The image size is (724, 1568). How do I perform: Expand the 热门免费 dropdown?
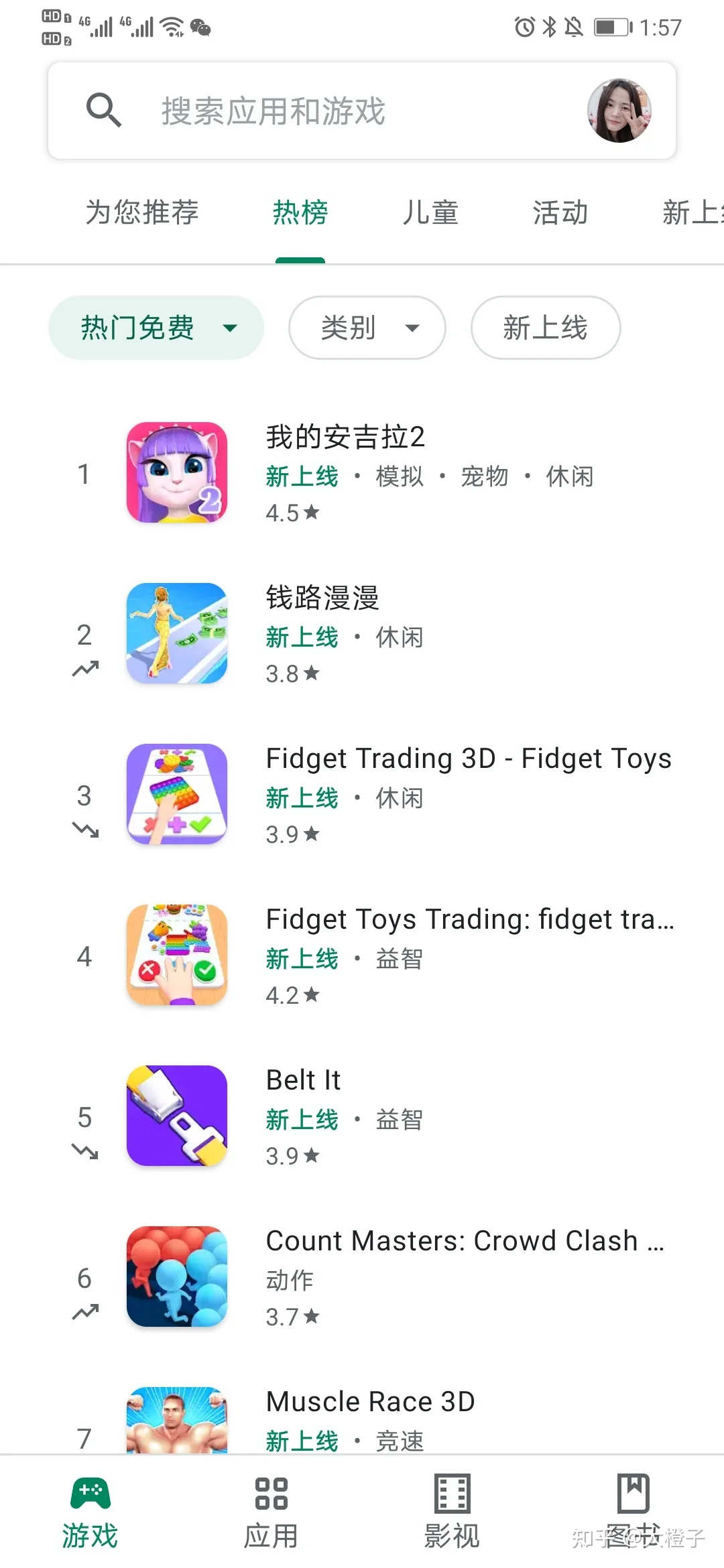[156, 328]
